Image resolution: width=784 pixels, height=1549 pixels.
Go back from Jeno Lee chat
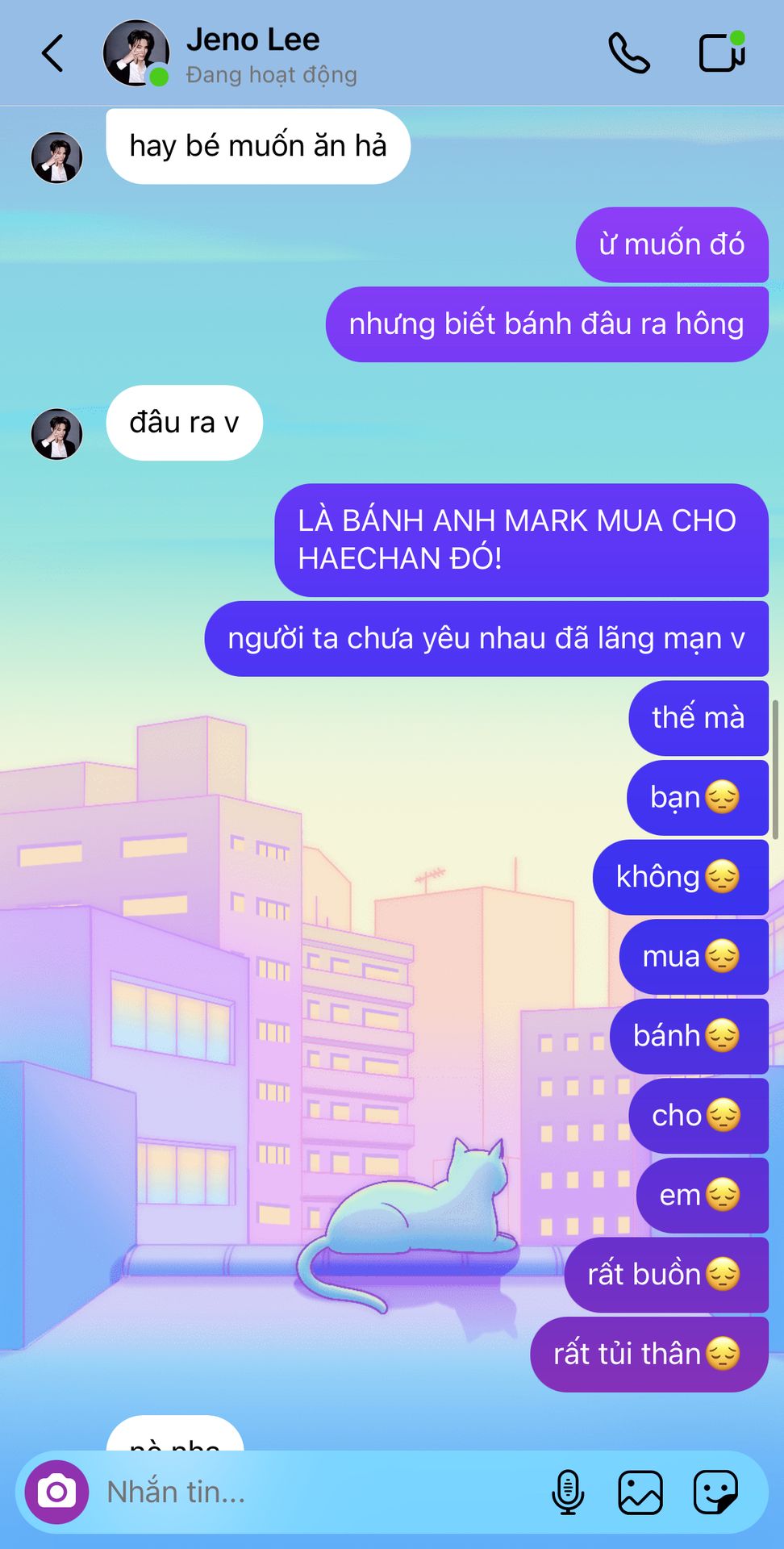click(52, 53)
